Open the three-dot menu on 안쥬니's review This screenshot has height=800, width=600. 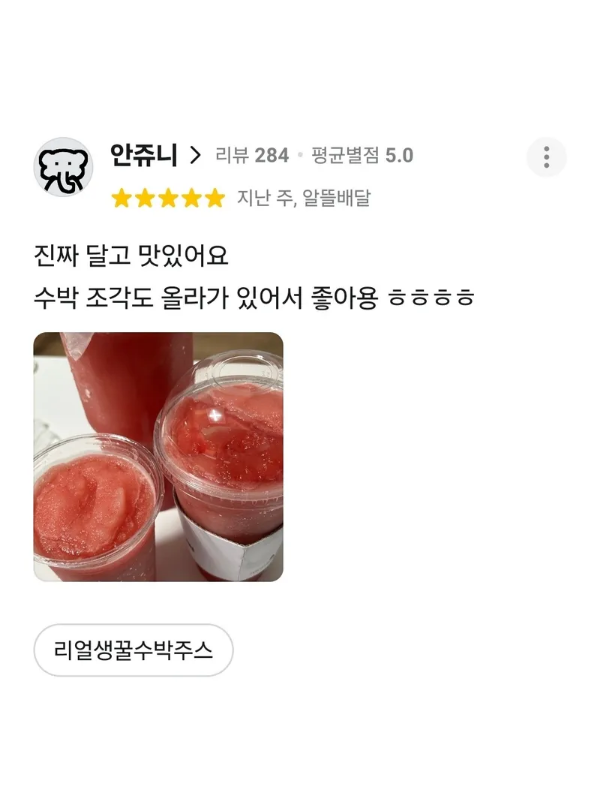[546, 157]
